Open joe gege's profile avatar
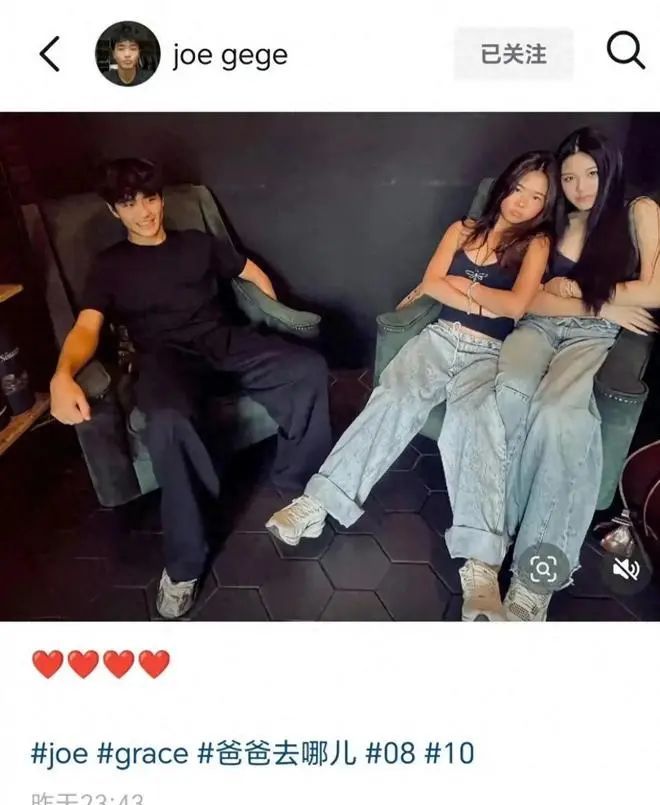Viewport: 660px width, 805px height. pyautogui.click(x=128, y=54)
